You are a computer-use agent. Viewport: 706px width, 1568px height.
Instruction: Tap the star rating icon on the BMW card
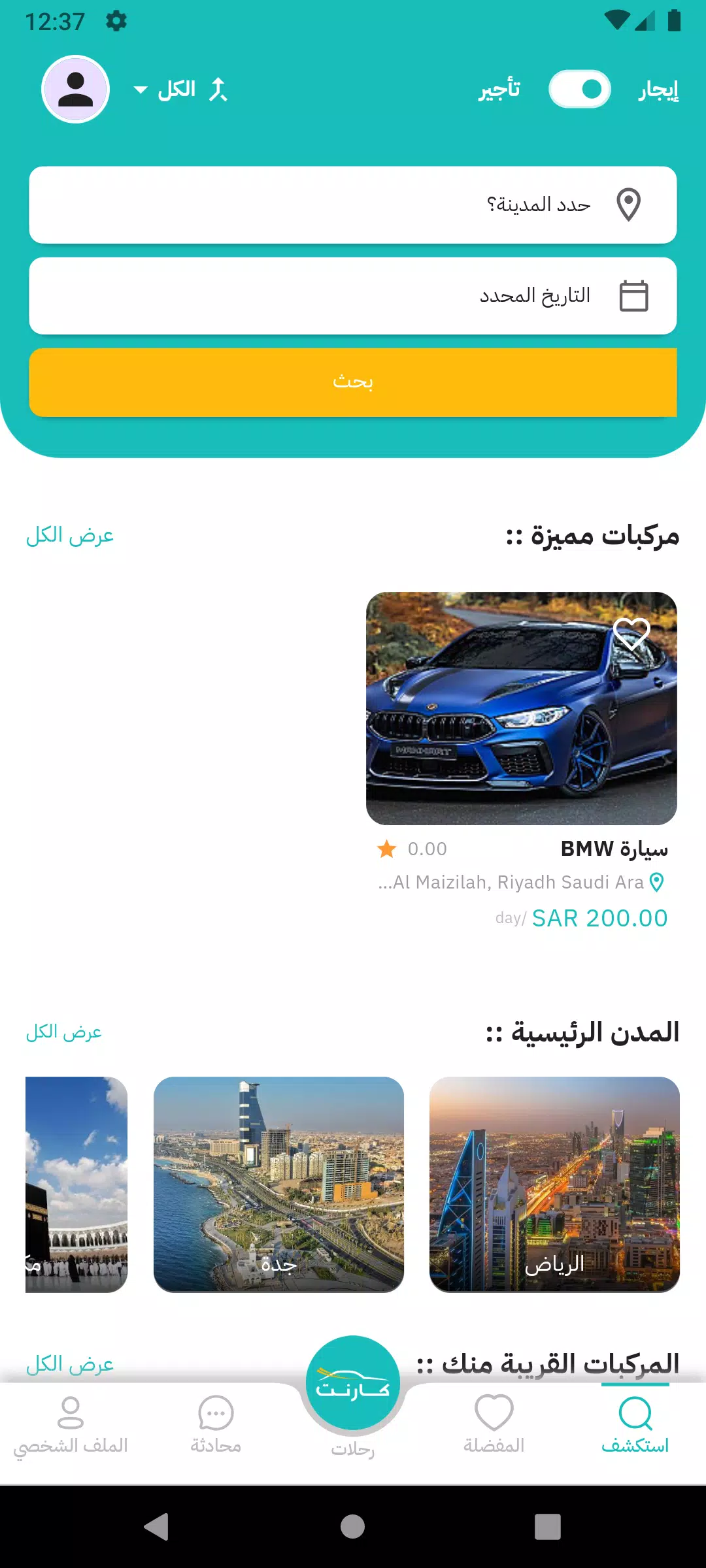coord(387,848)
